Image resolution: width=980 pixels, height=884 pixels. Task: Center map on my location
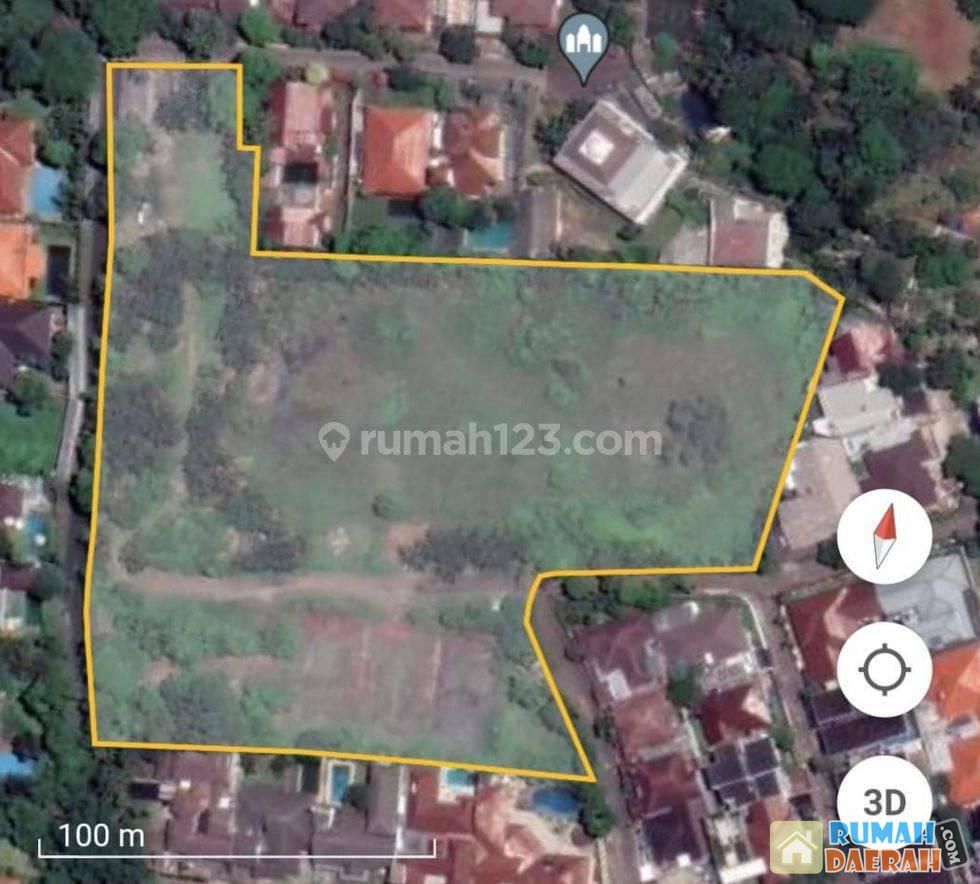tap(884, 669)
